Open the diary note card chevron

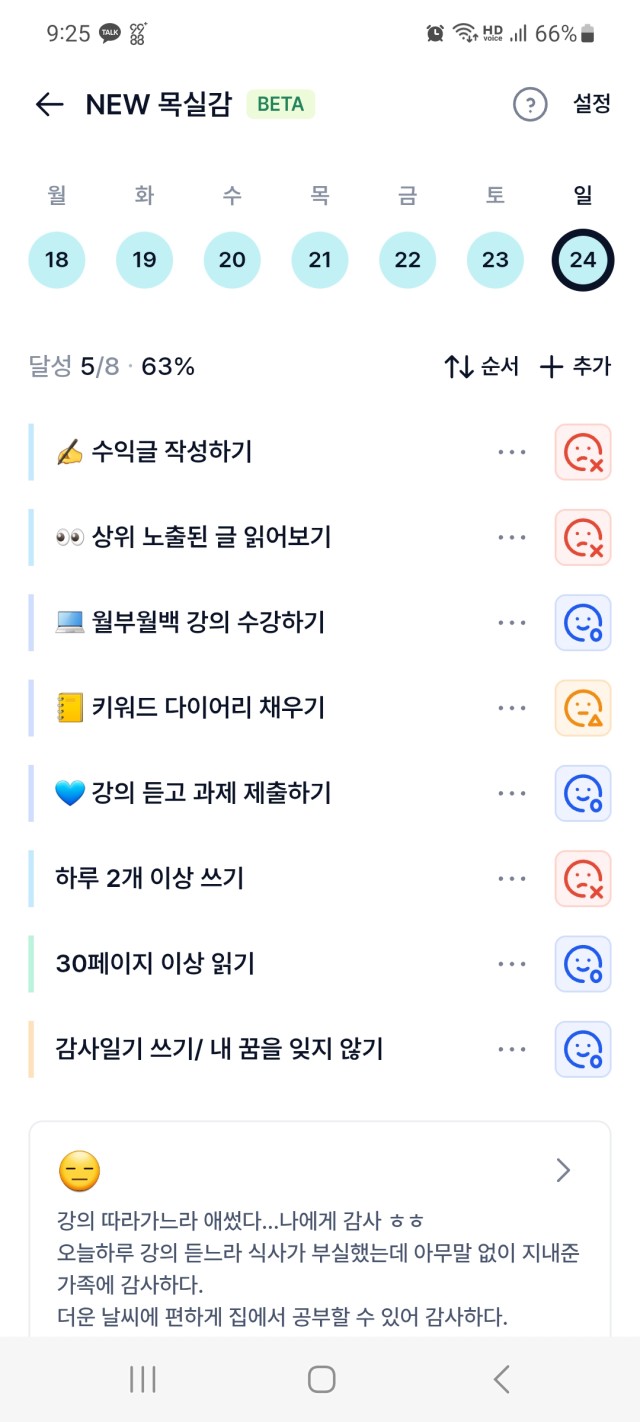563,1171
